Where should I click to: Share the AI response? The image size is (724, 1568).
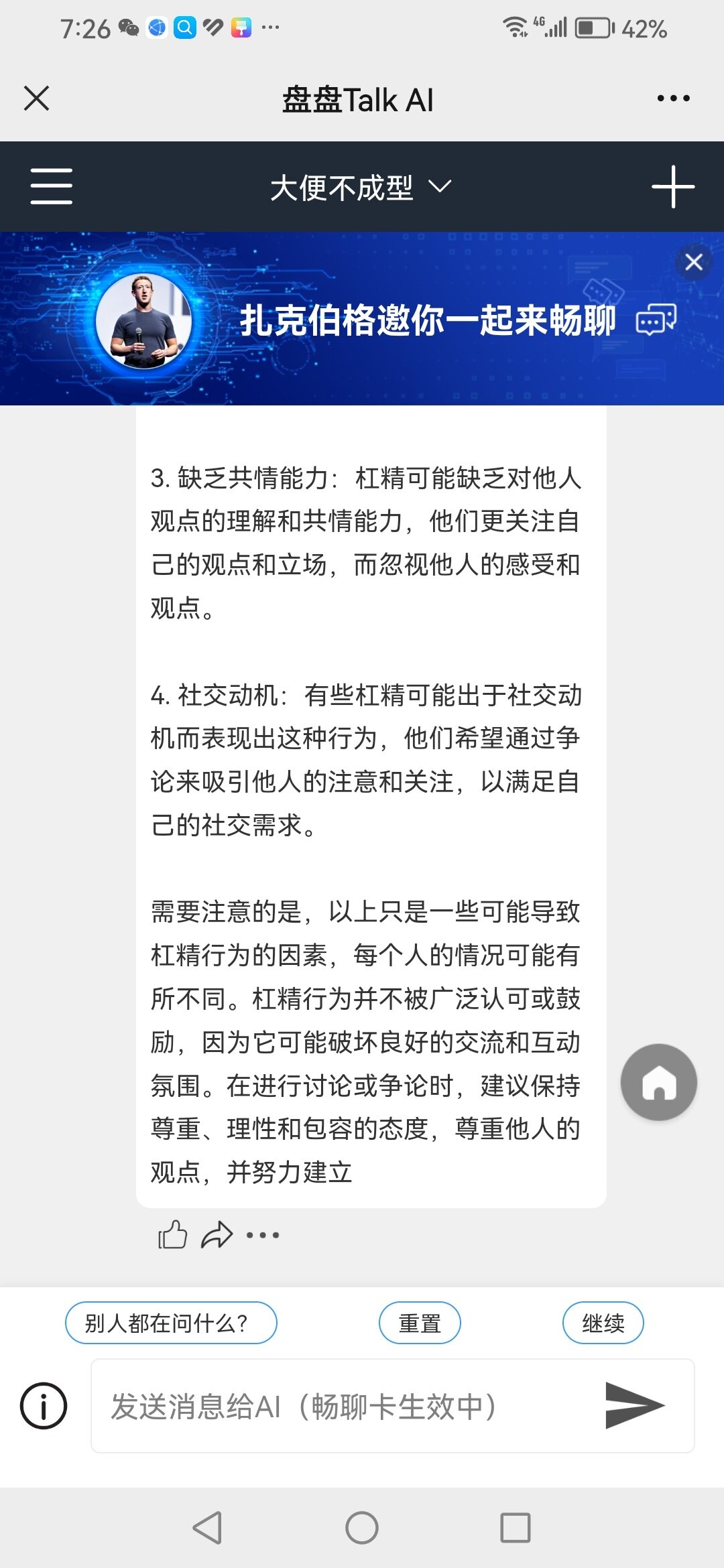[217, 1234]
